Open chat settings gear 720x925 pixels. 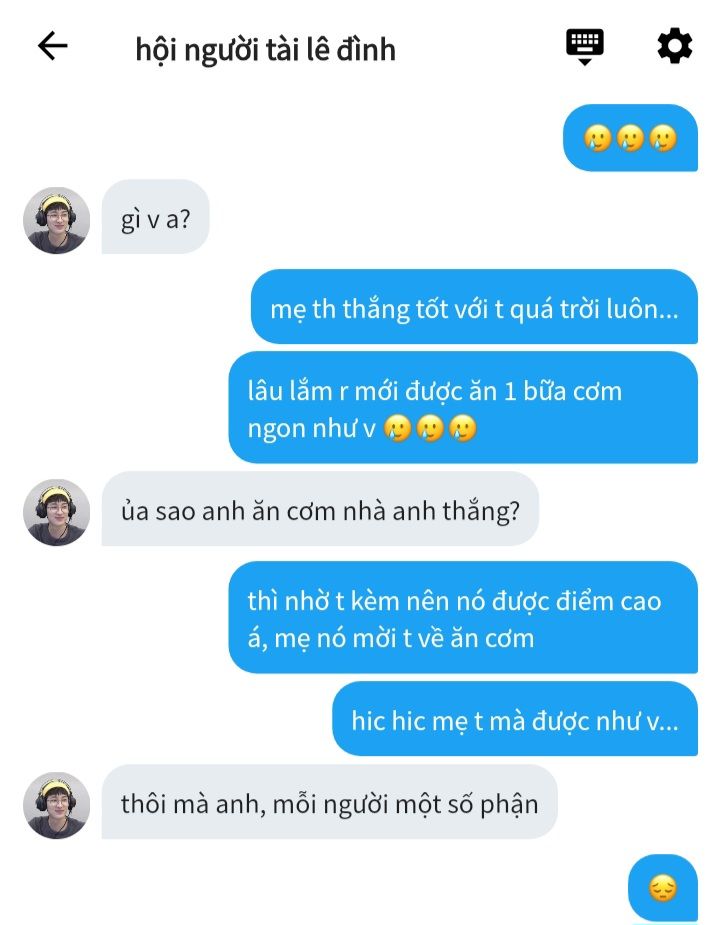coord(674,46)
